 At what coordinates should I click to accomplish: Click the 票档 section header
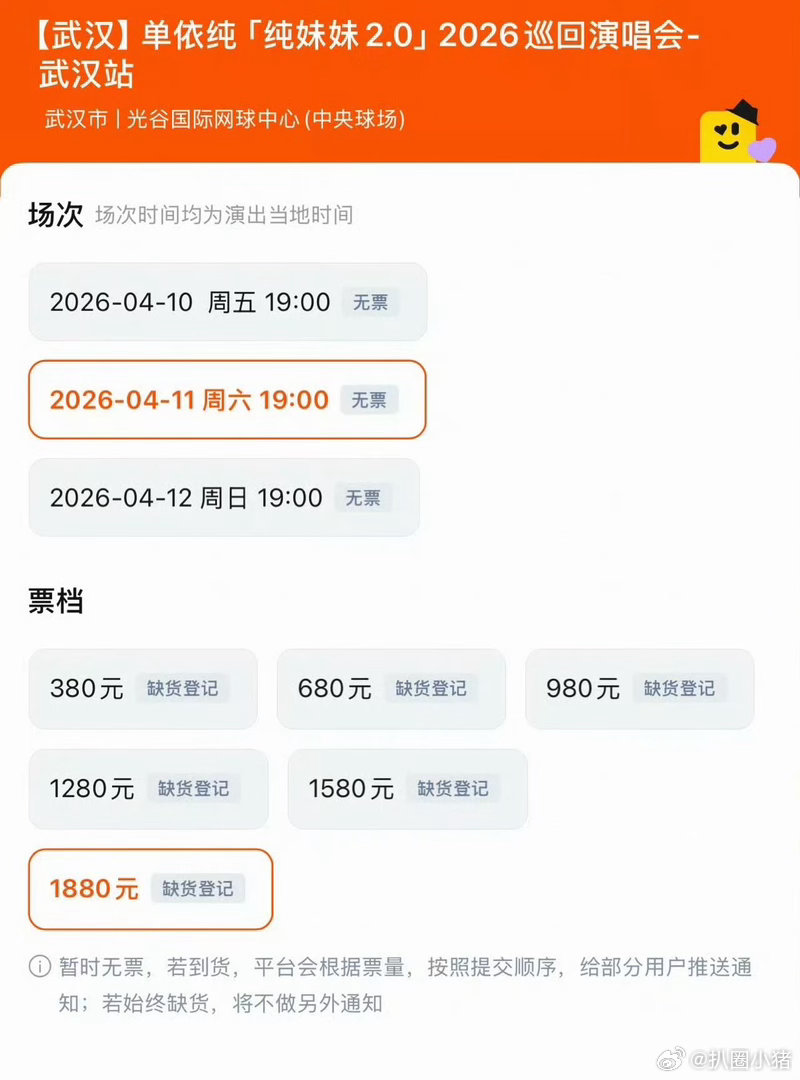point(54,602)
